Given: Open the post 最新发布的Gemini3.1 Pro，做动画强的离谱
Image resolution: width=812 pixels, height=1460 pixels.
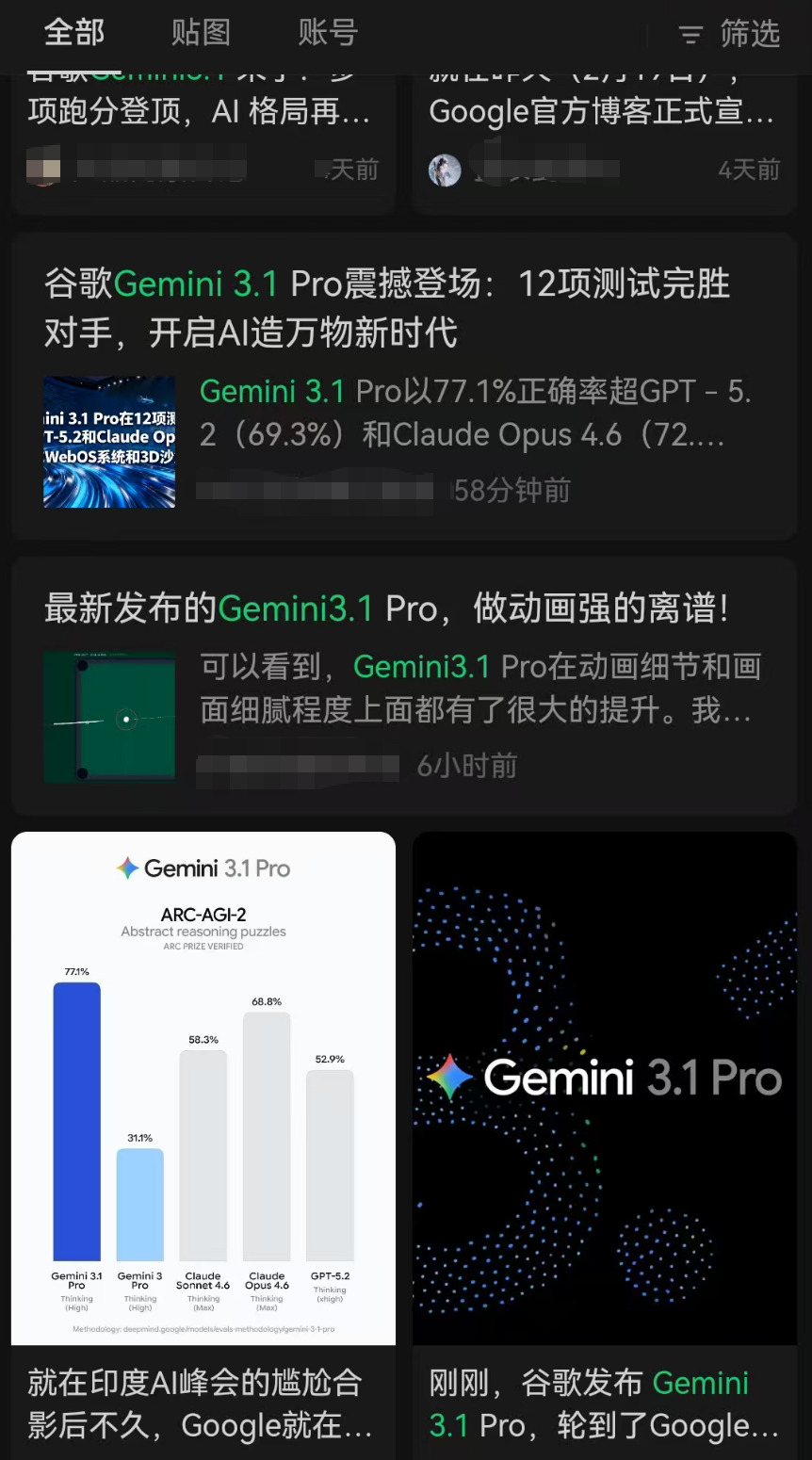Looking at the screenshot, I should pyautogui.click(x=386, y=608).
